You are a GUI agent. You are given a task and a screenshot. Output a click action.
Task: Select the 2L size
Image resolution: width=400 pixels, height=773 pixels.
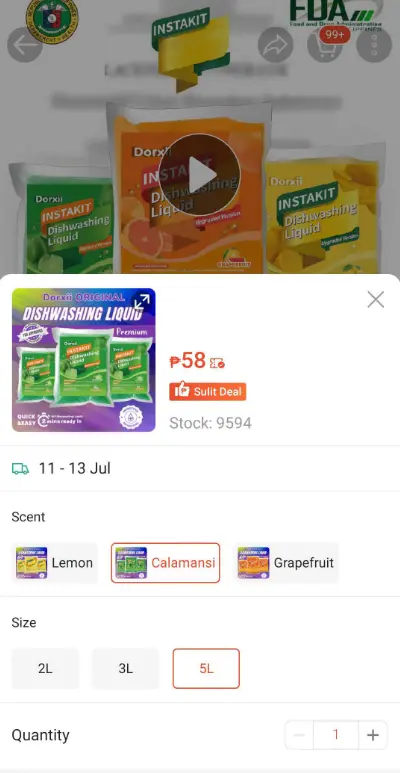tap(45, 668)
